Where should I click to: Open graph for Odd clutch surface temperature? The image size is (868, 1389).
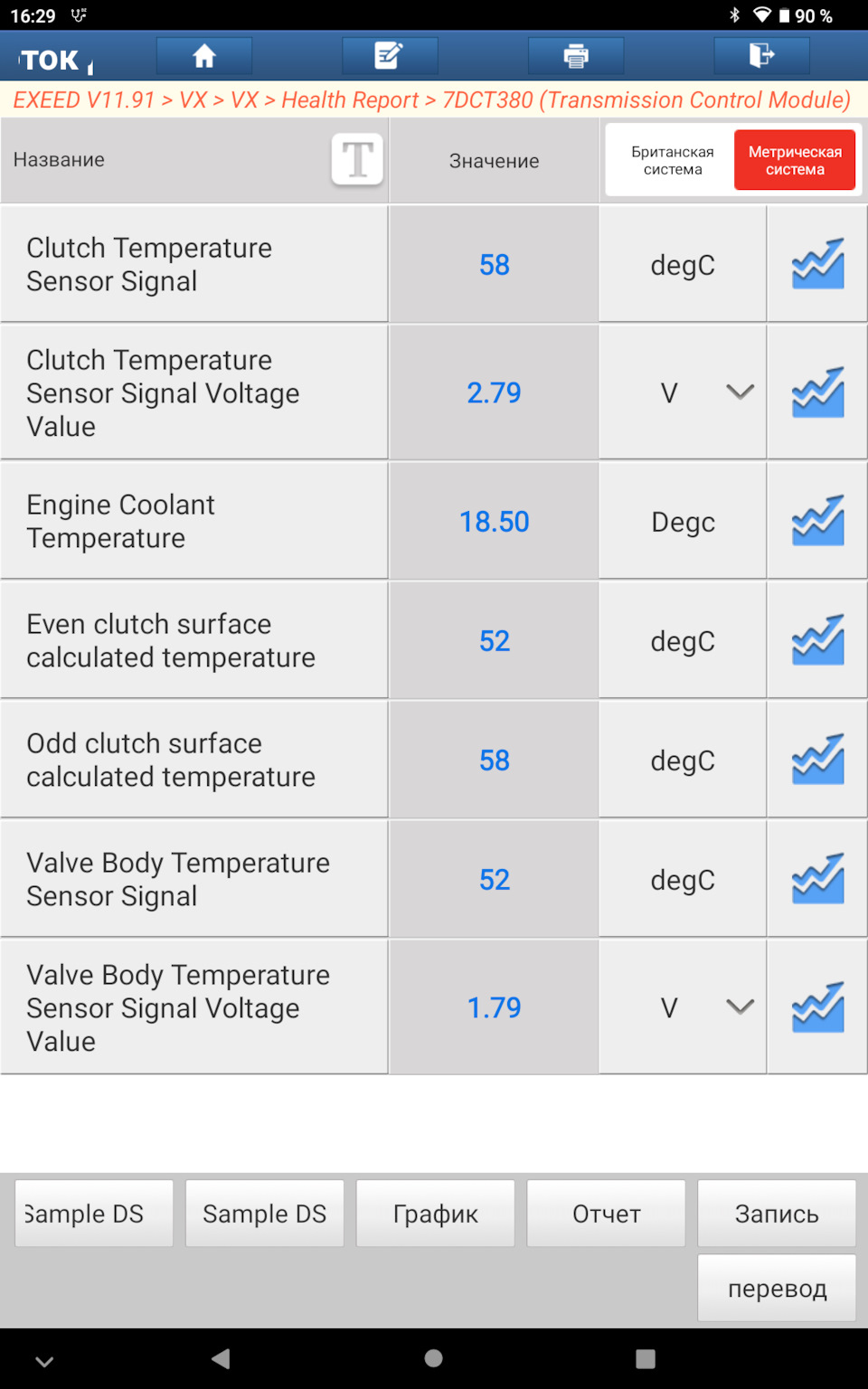coord(817,760)
